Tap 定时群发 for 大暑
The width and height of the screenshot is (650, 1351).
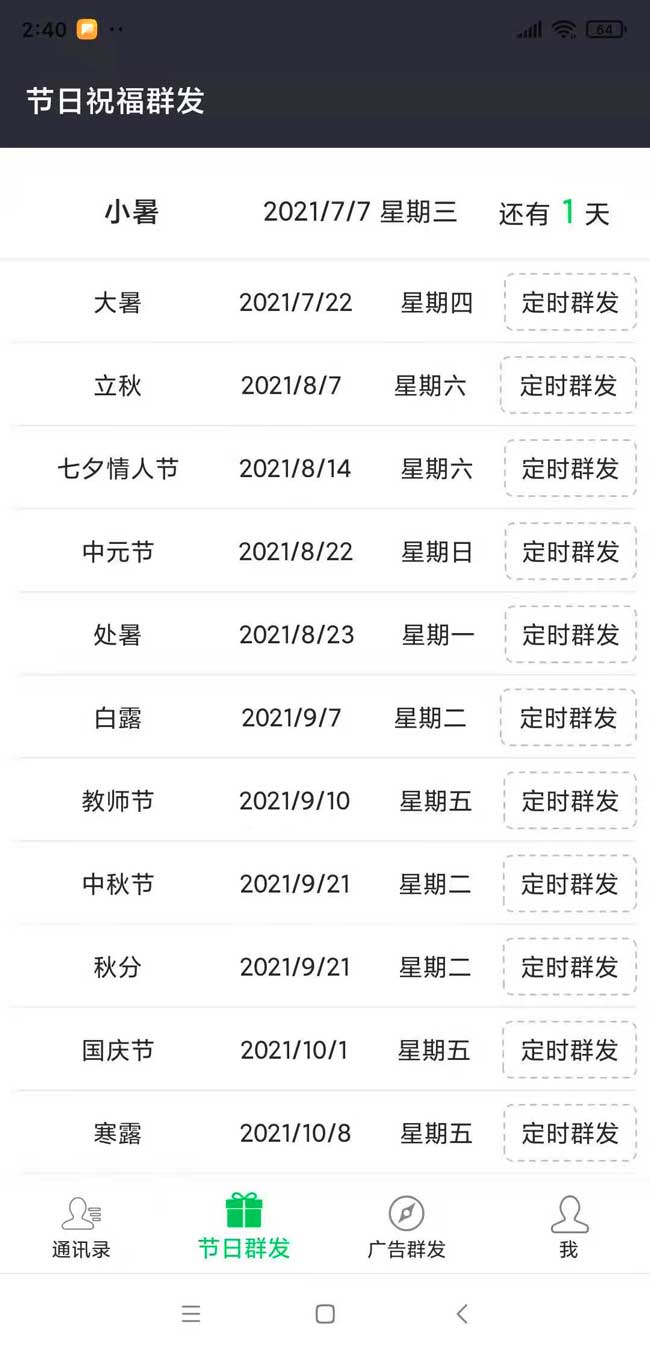570,302
